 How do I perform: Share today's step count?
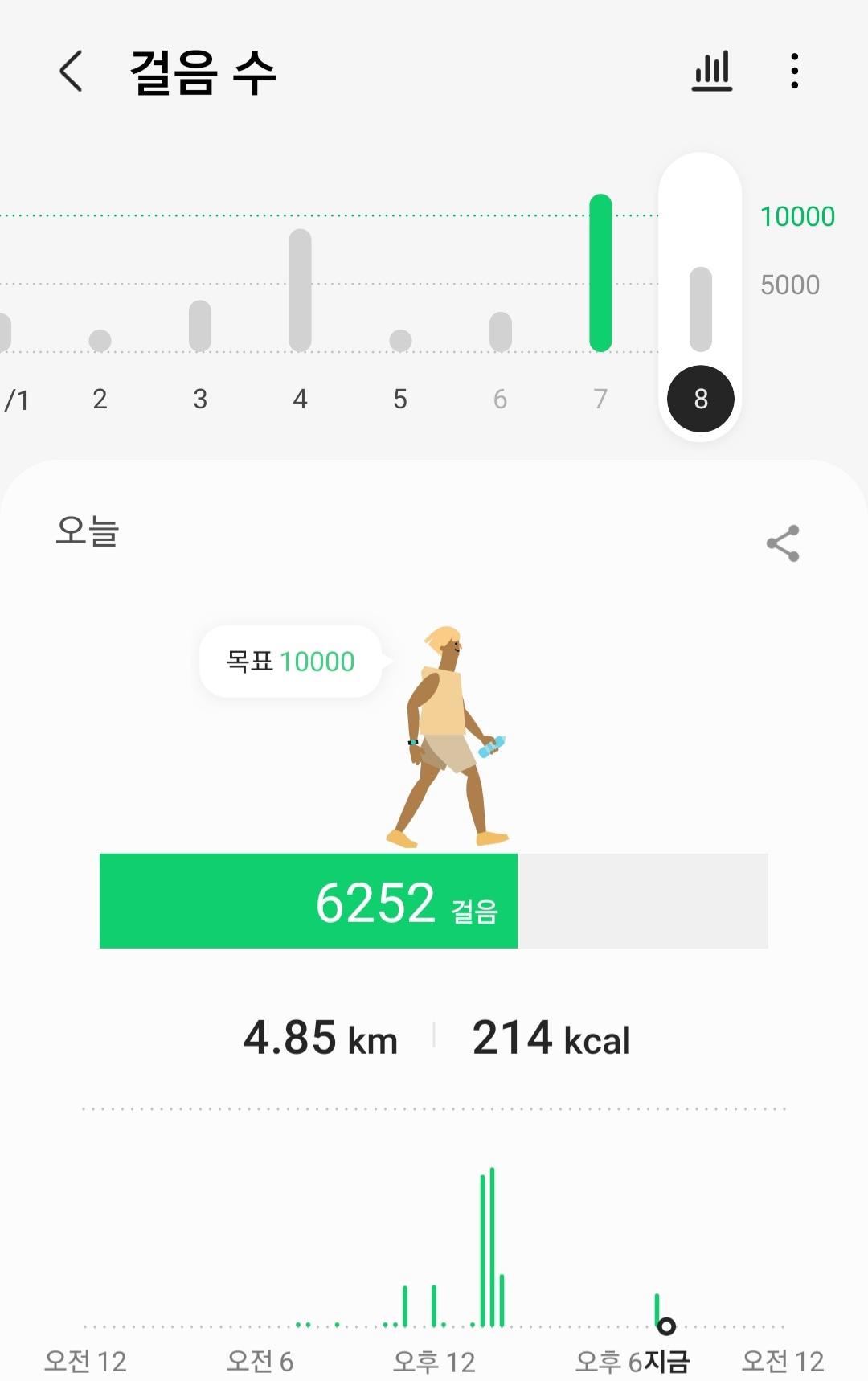point(783,543)
